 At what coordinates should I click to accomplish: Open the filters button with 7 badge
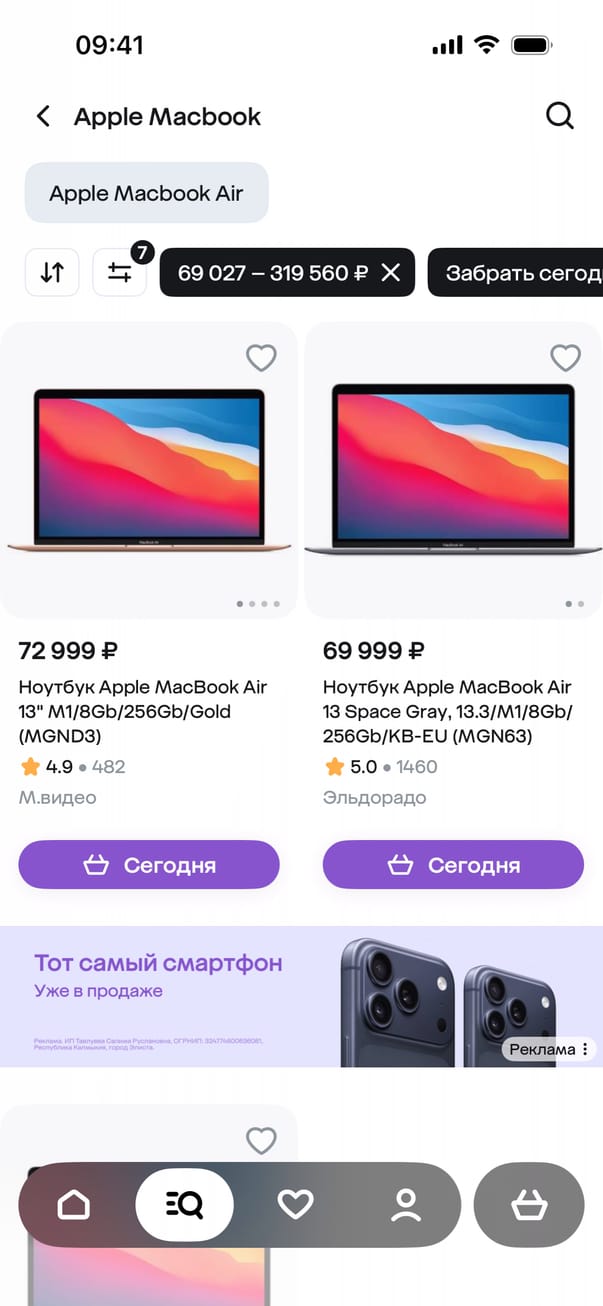[x=120, y=272]
